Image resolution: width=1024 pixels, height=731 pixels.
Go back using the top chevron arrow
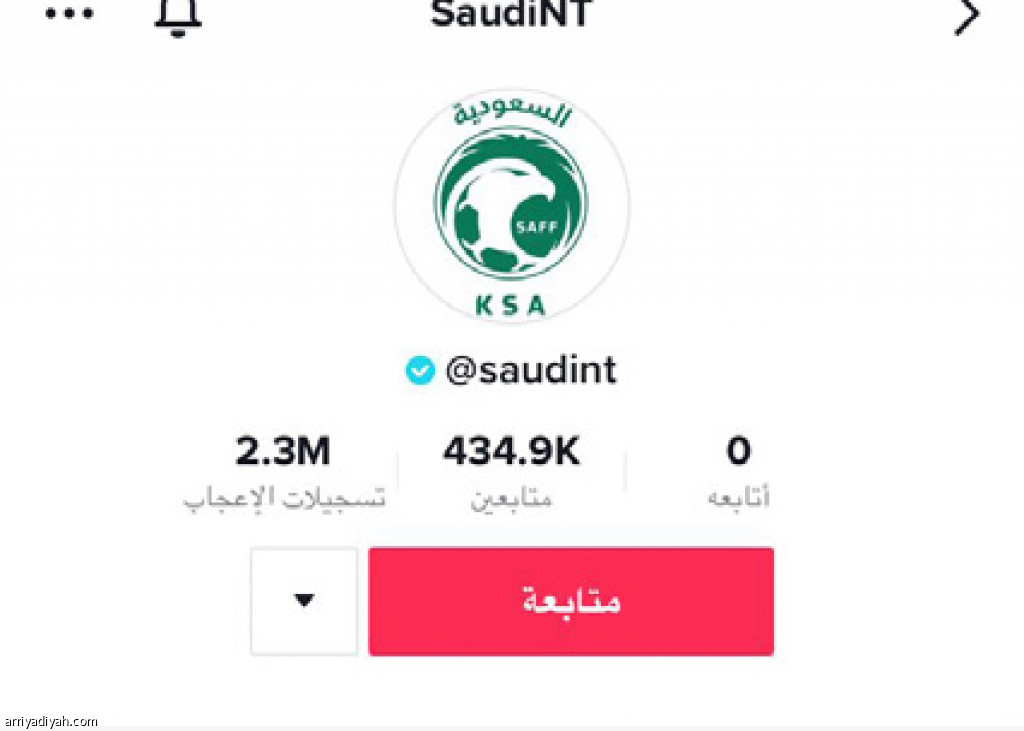pos(965,16)
